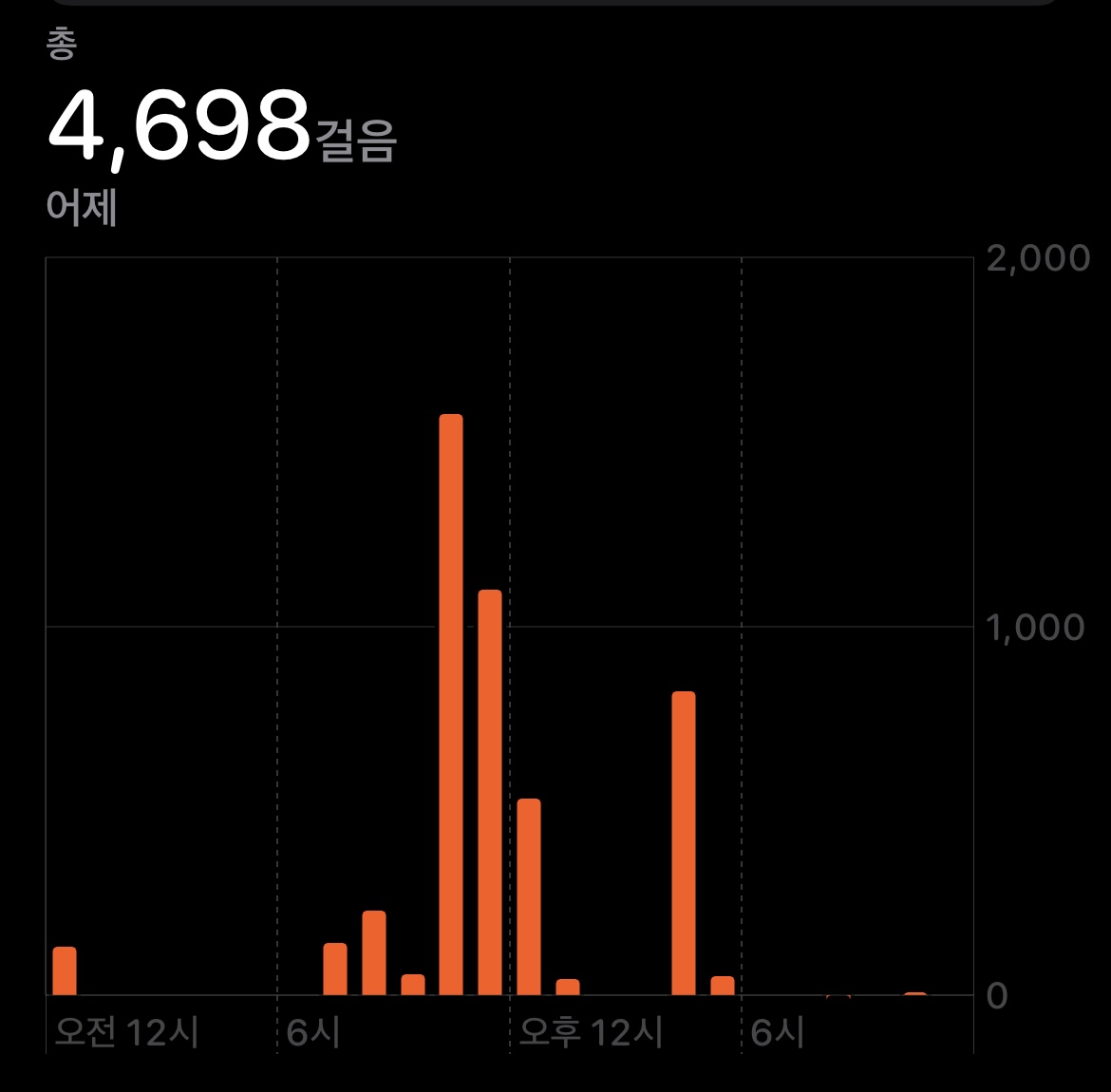This screenshot has width=1111, height=1092.
Task: Select the lone bar at 오전 12시
Action: pos(65,971)
